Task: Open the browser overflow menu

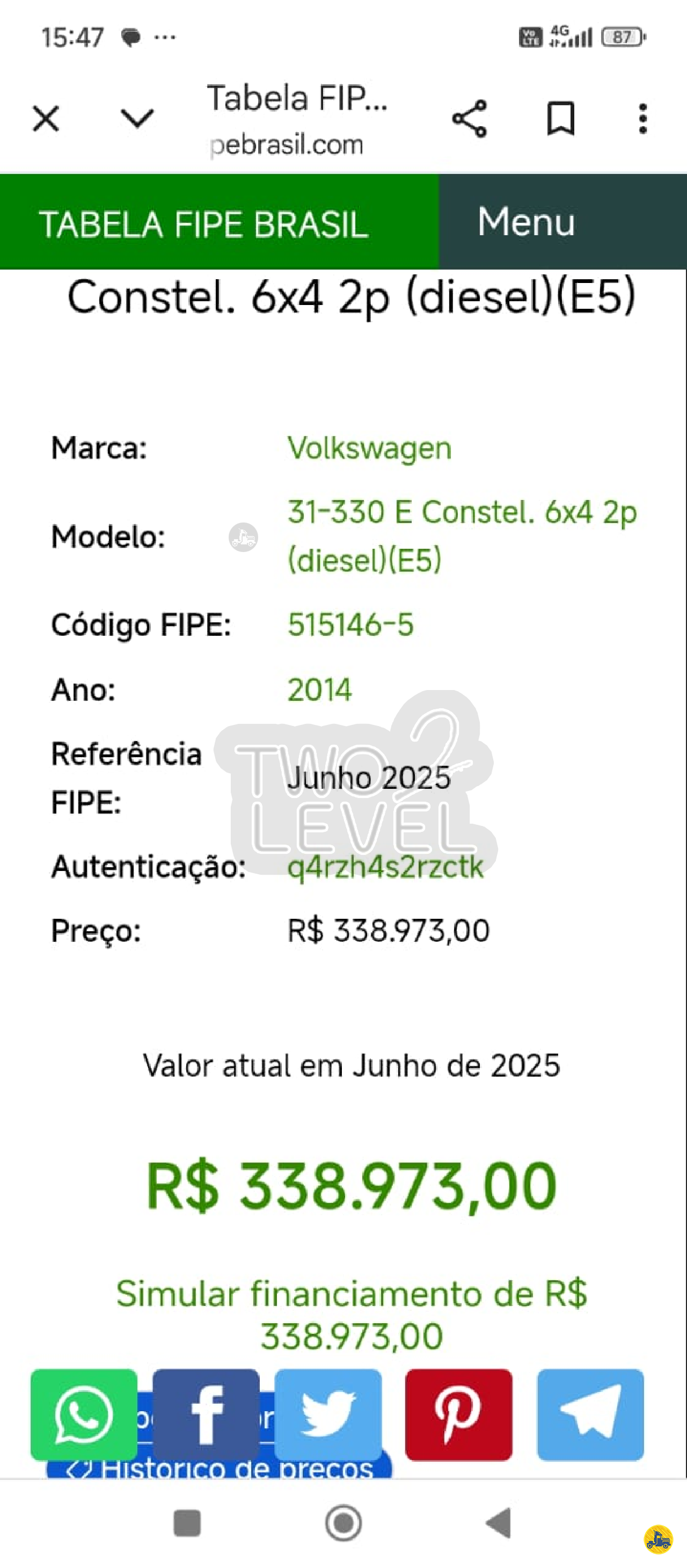Action: [642, 118]
